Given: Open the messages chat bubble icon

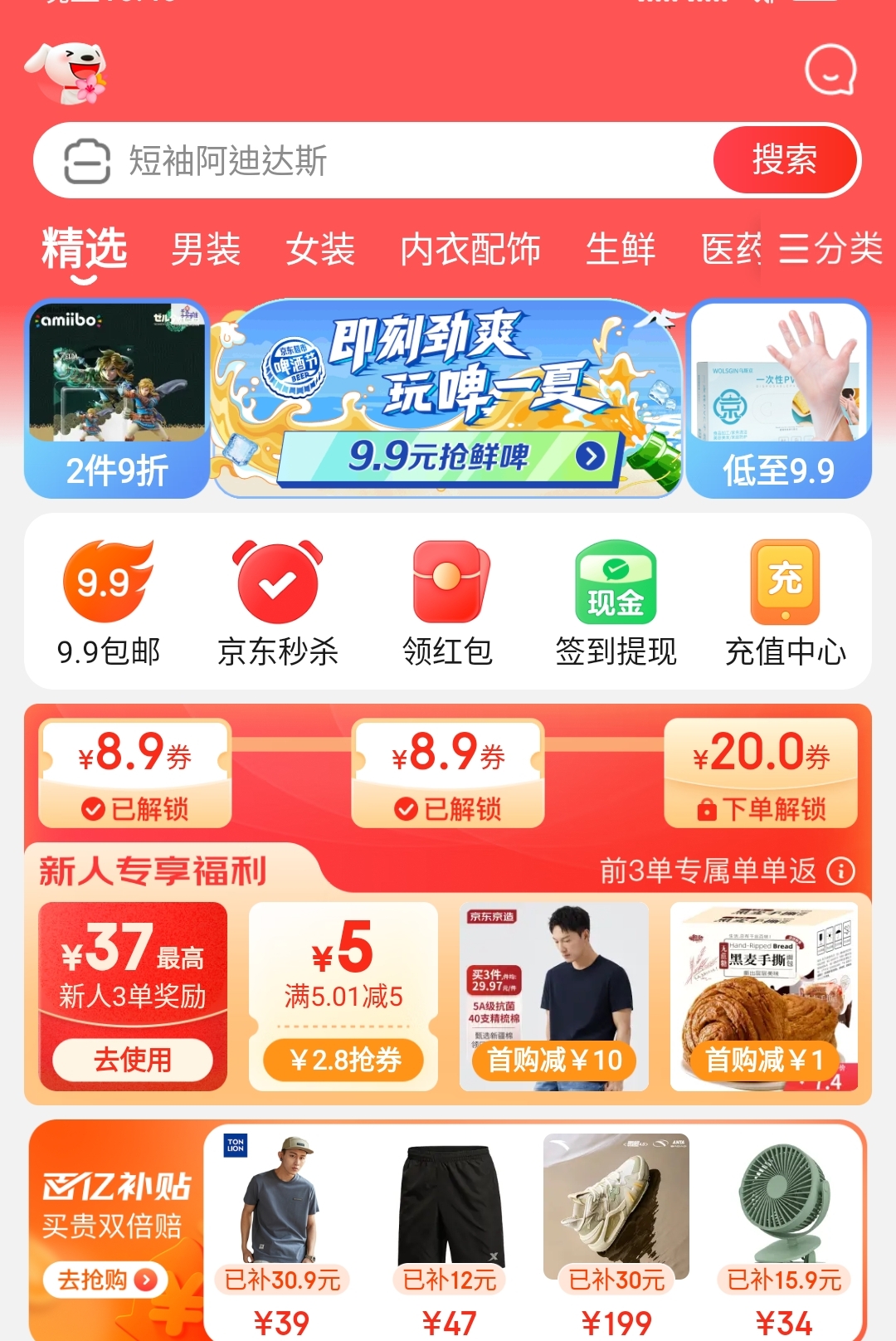Looking at the screenshot, I should 830,70.
